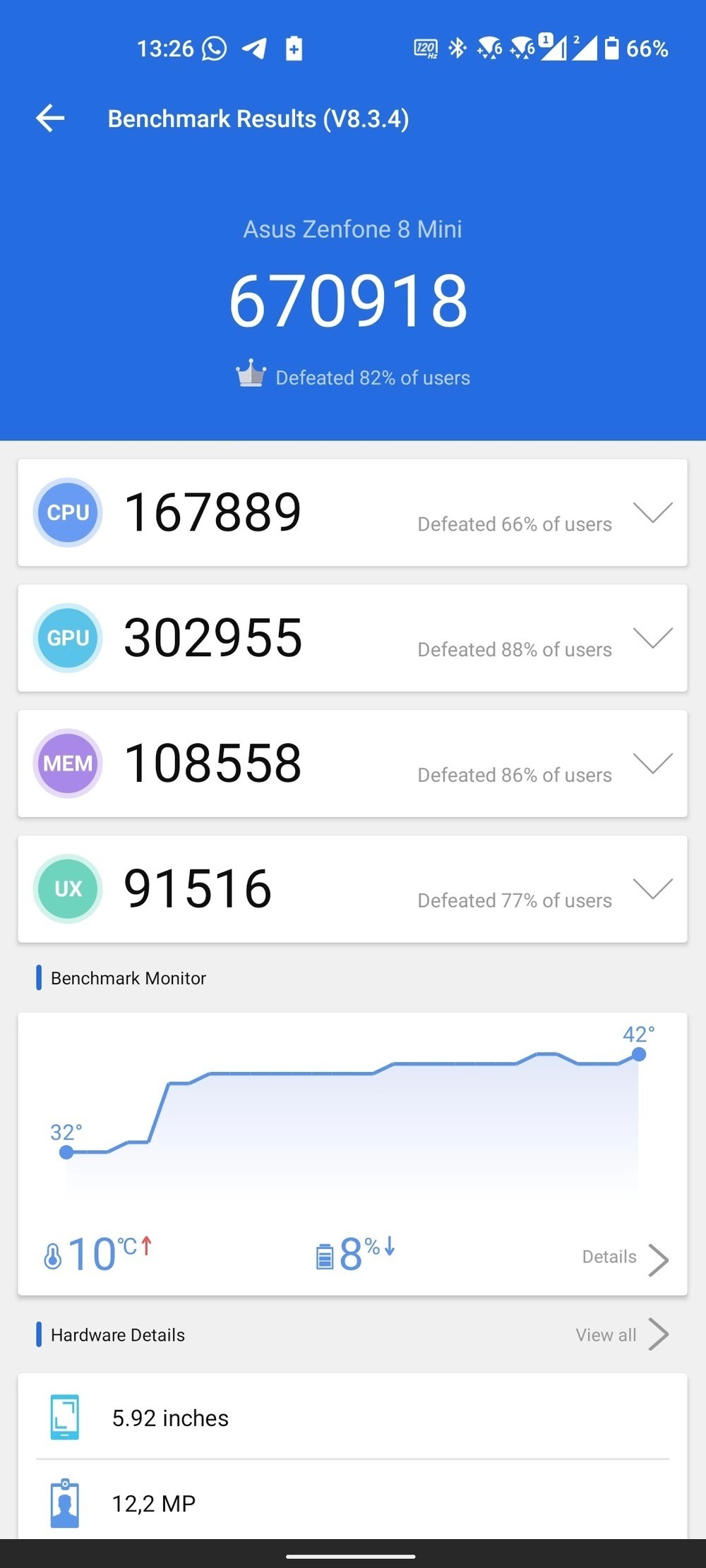Screen dimensions: 706x1568
Task: Open Benchmark Monitor details
Action: click(625, 1260)
